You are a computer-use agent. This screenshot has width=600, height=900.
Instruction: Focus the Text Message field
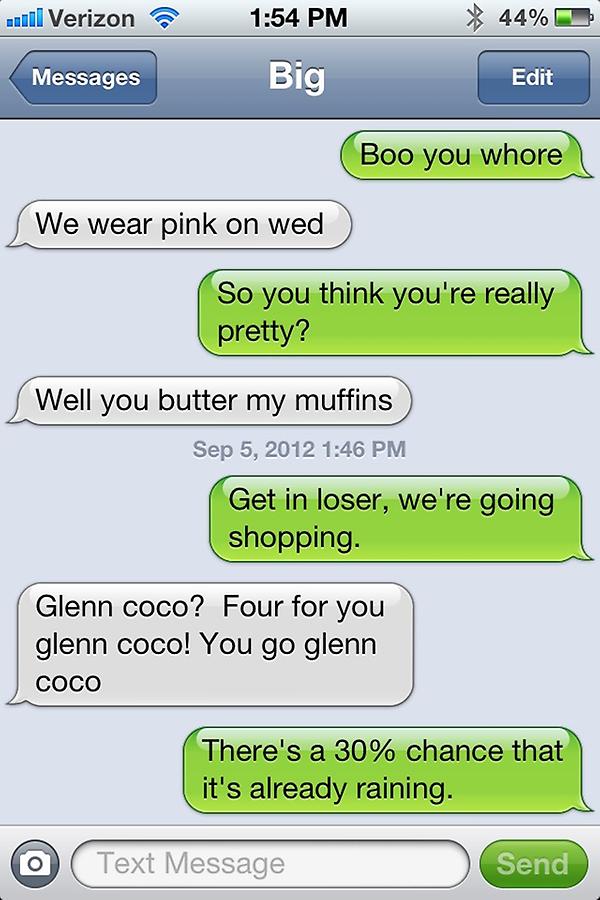tap(268, 863)
